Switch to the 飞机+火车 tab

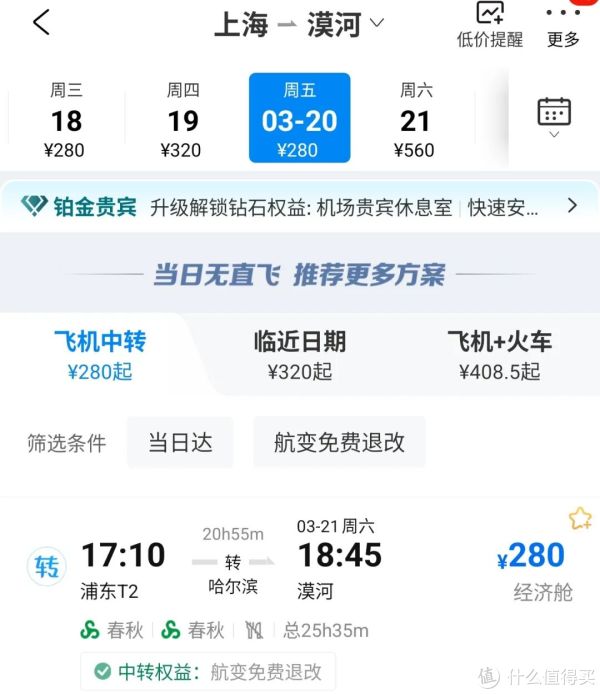tap(498, 354)
